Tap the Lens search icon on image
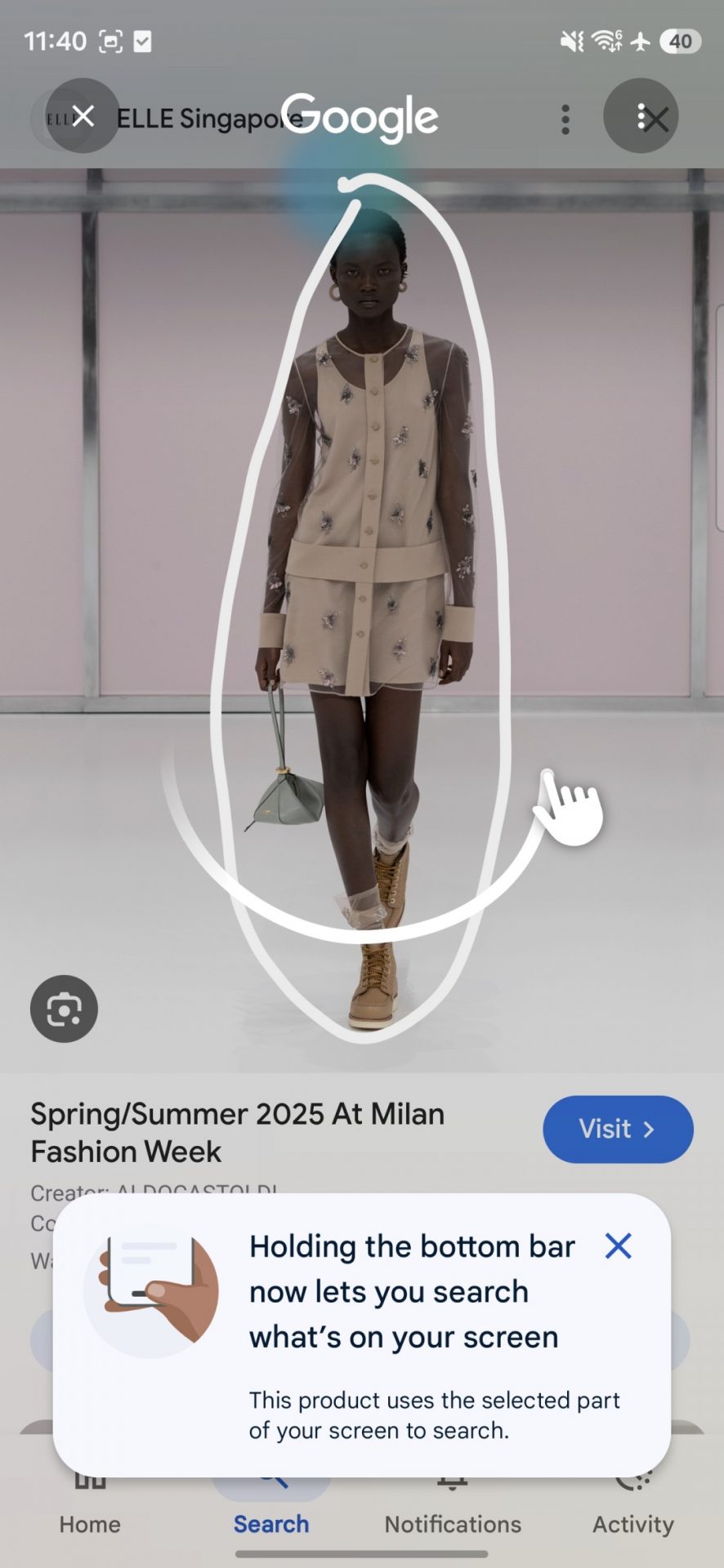This screenshot has width=724, height=1568. [x=64, y=1009]
